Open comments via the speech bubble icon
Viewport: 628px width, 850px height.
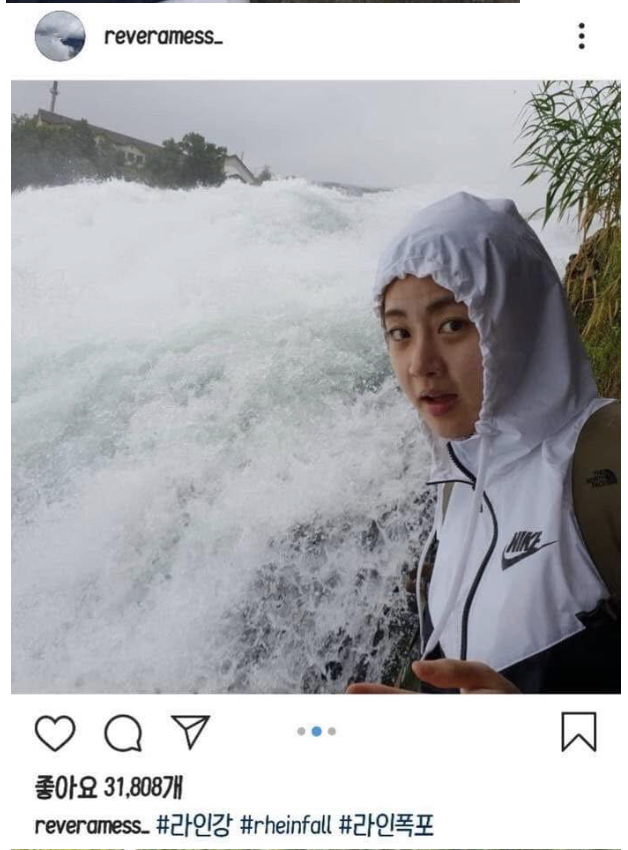[x=123, y=734]
